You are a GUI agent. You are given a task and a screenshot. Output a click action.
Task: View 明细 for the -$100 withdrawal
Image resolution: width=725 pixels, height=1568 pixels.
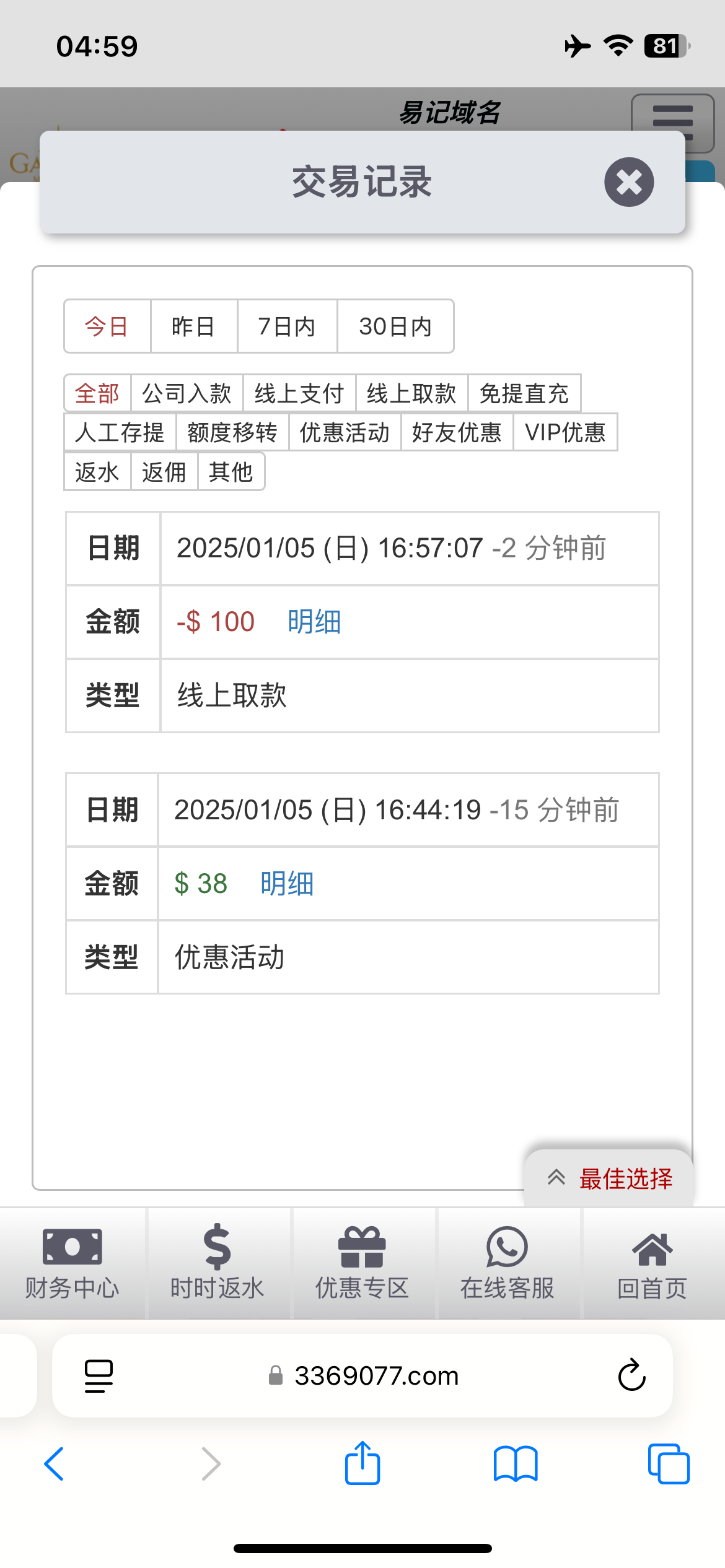click(x=314, y=622)
